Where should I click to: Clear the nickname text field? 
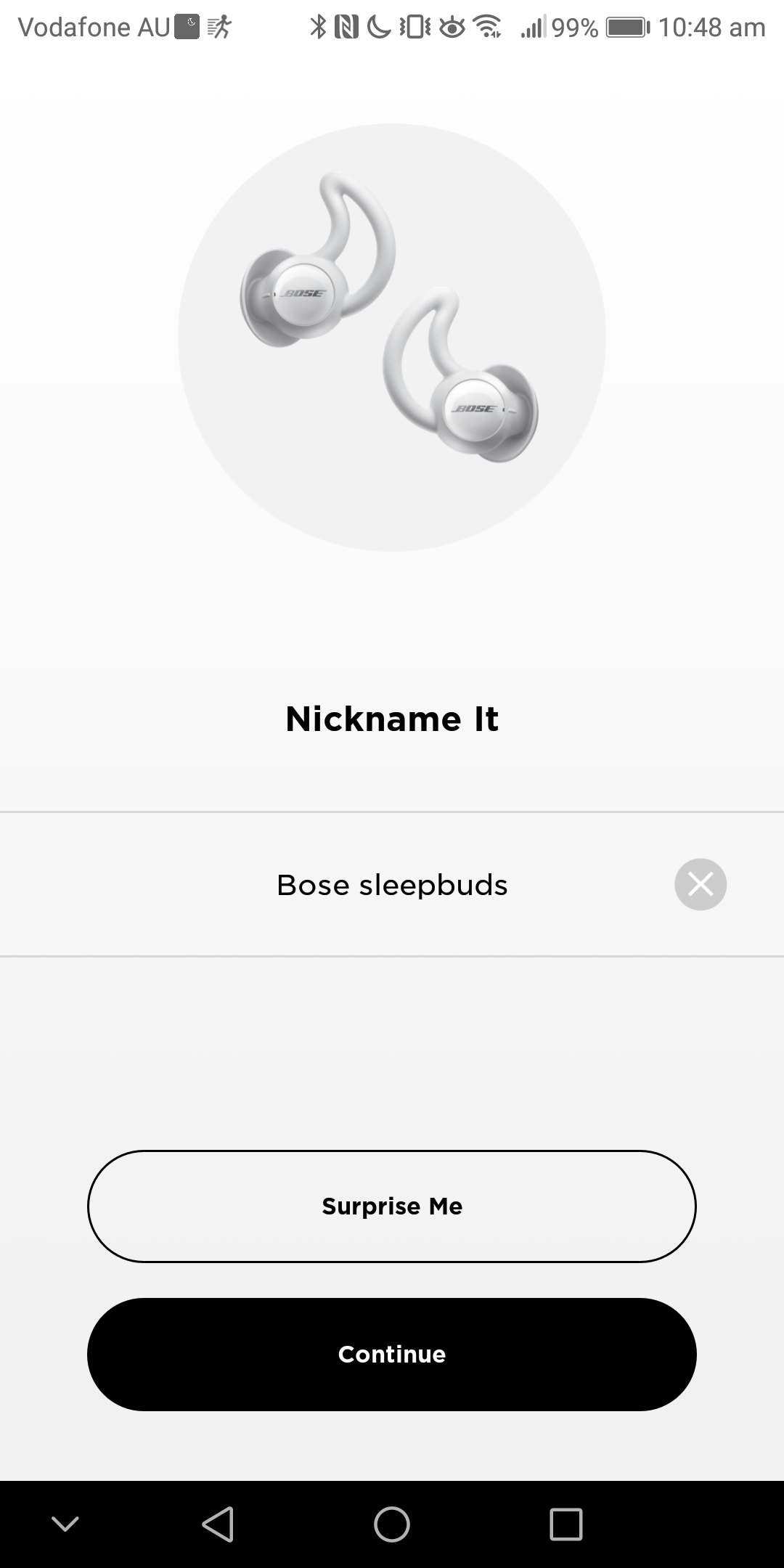click(701, 884)
